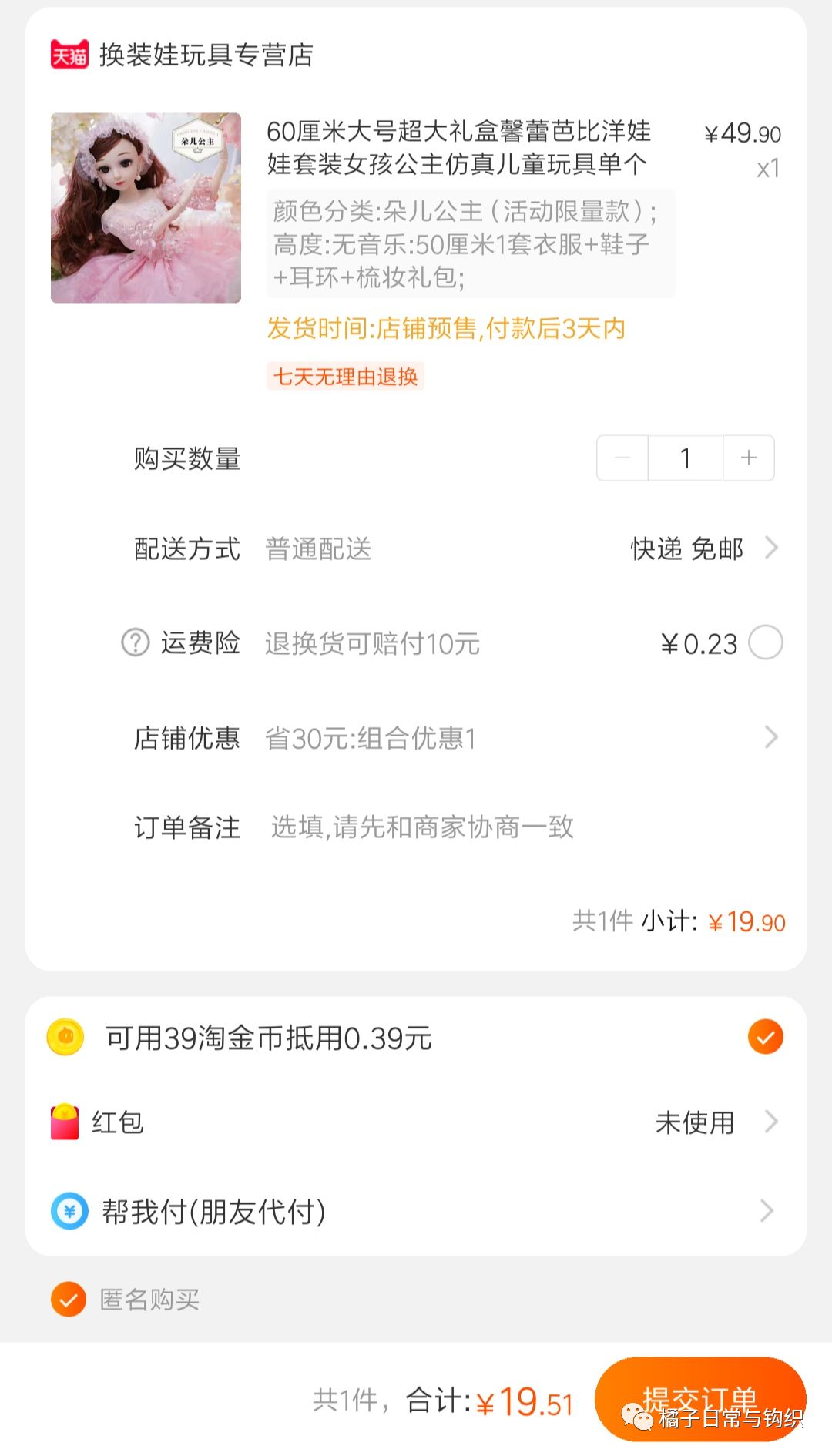Submit the order with 提交订单
The image size is (832, 1456).
pos(700,1399)
